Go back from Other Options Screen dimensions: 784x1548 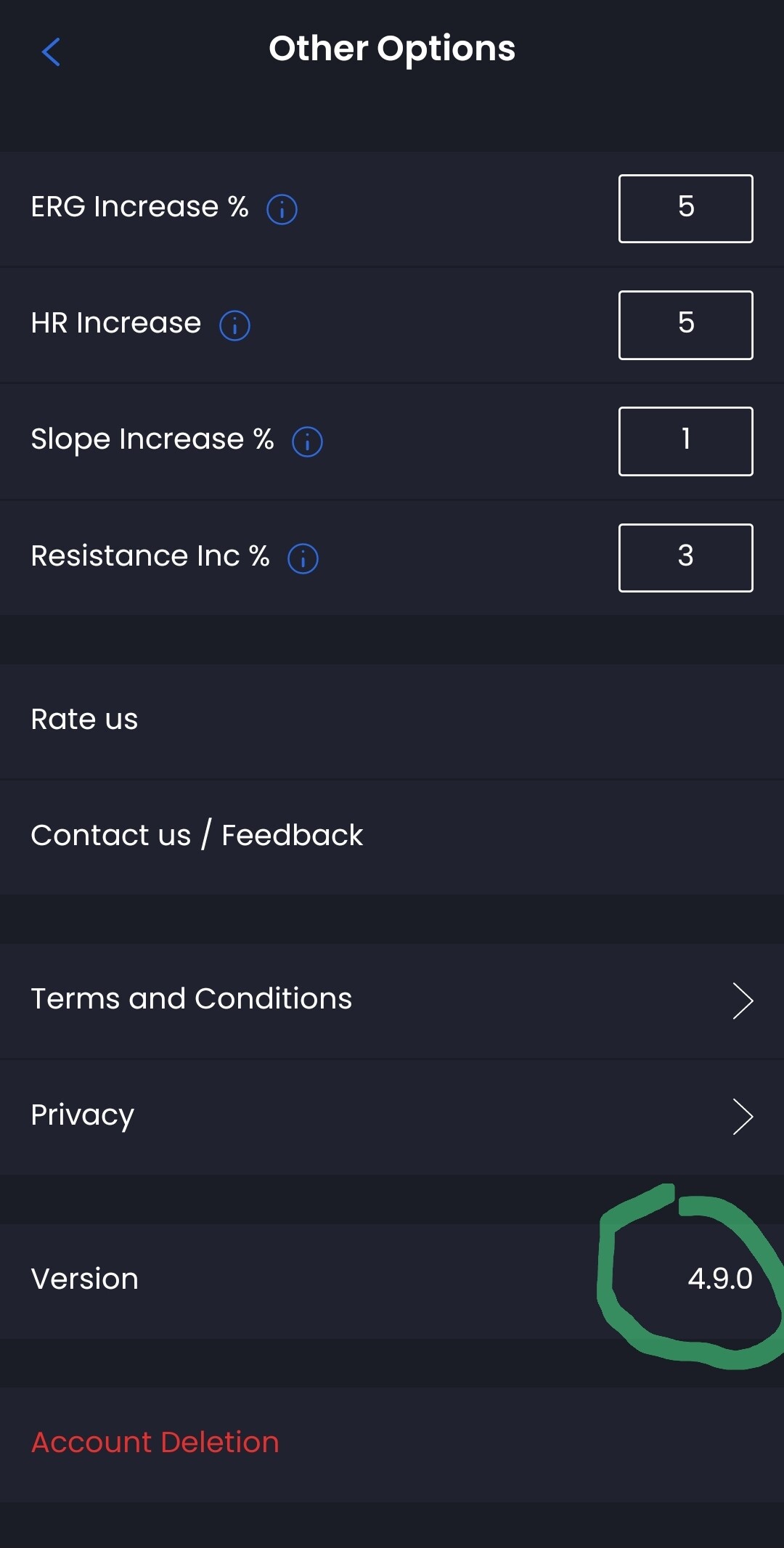tap(51, 52)
